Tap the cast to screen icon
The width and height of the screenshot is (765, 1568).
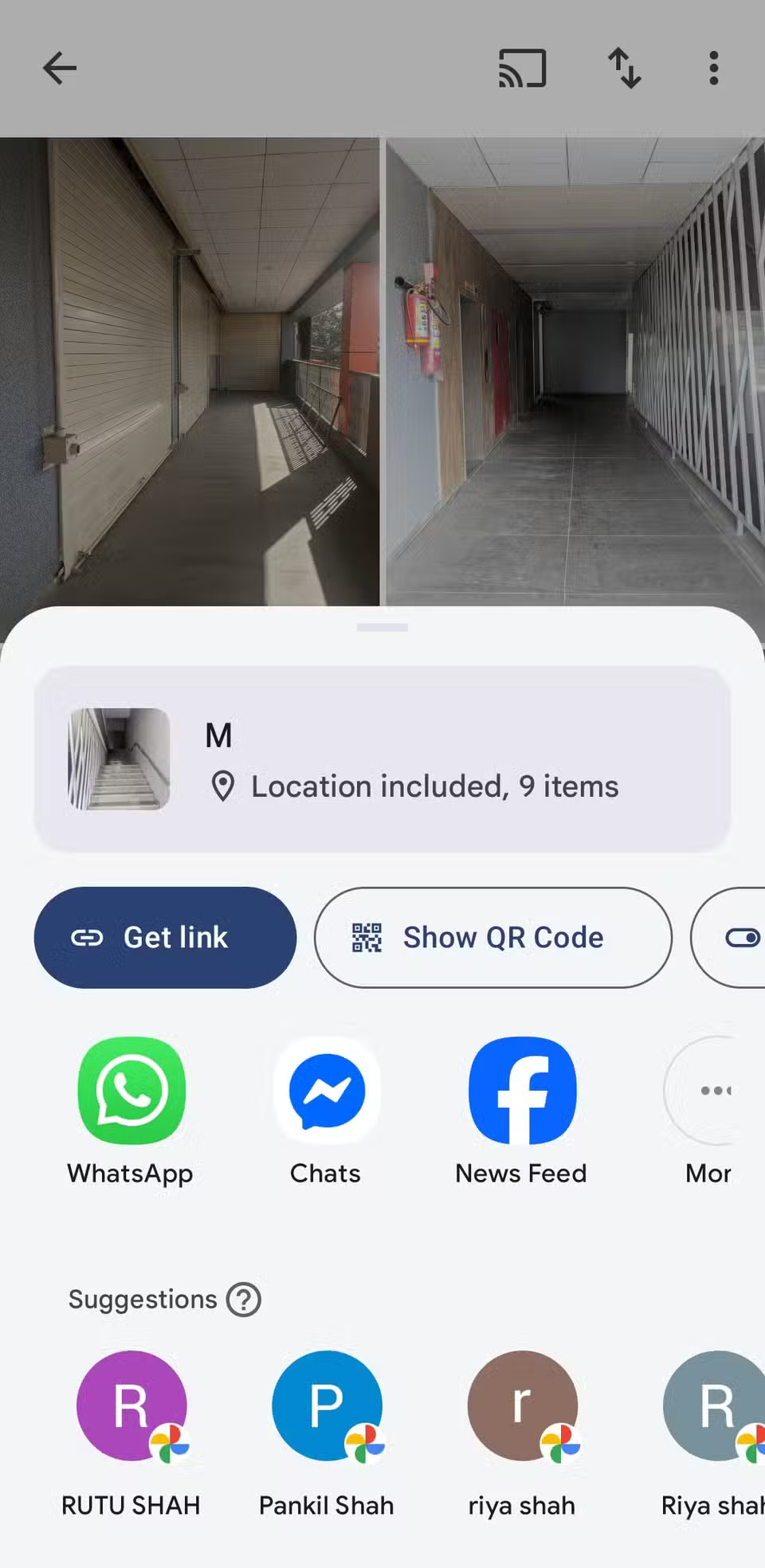pos(522,69)
